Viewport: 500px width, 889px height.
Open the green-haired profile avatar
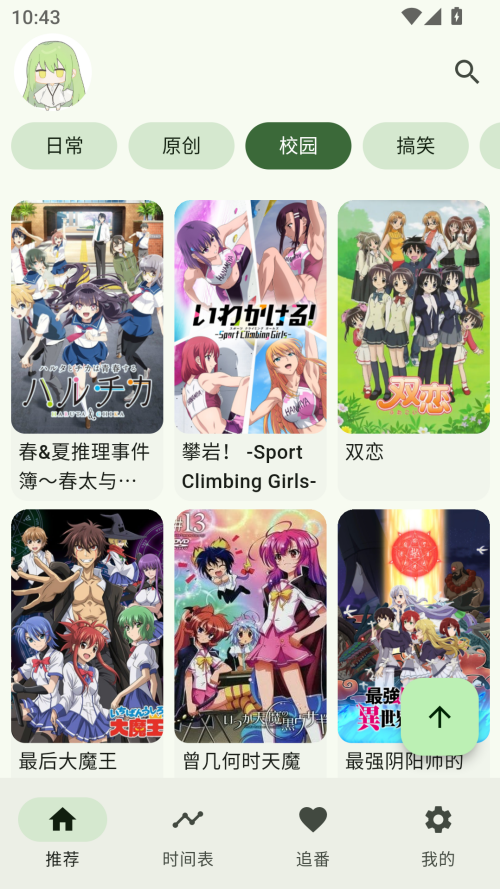(x=53, y=72)
